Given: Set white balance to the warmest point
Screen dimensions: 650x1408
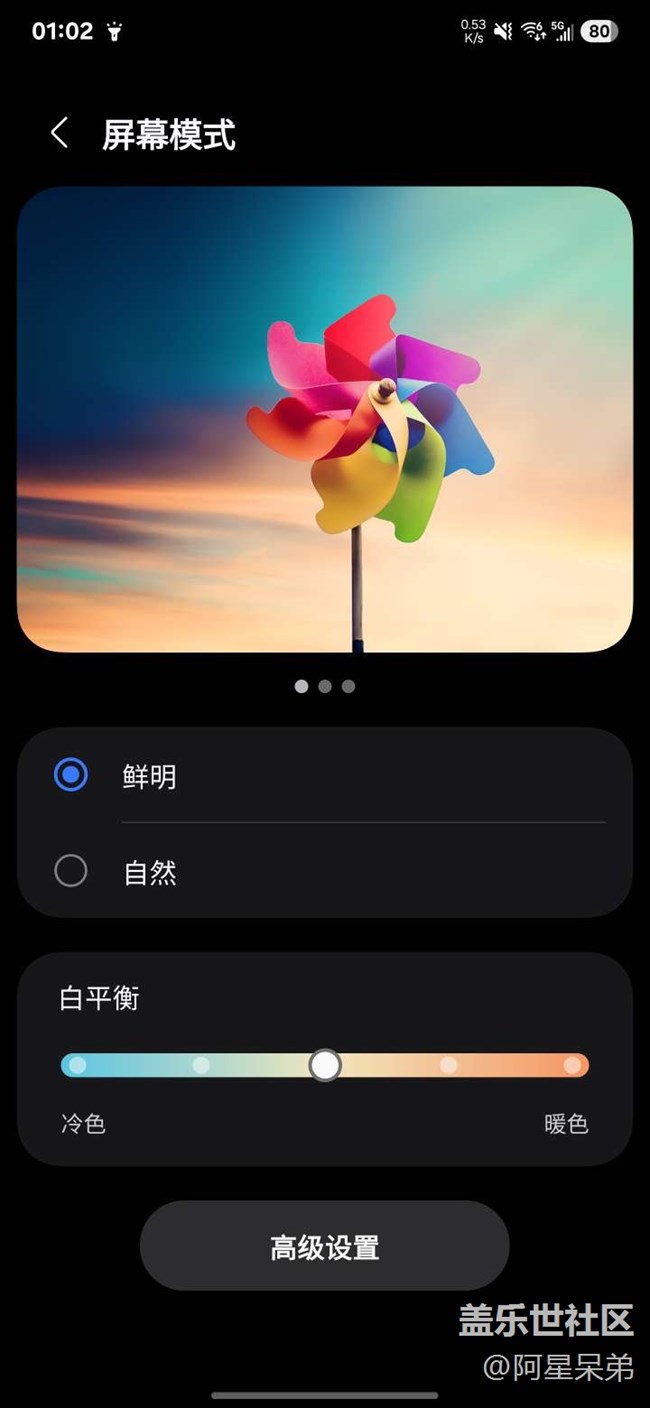Looking at the screenshot, I should [x=572, y=1065].
